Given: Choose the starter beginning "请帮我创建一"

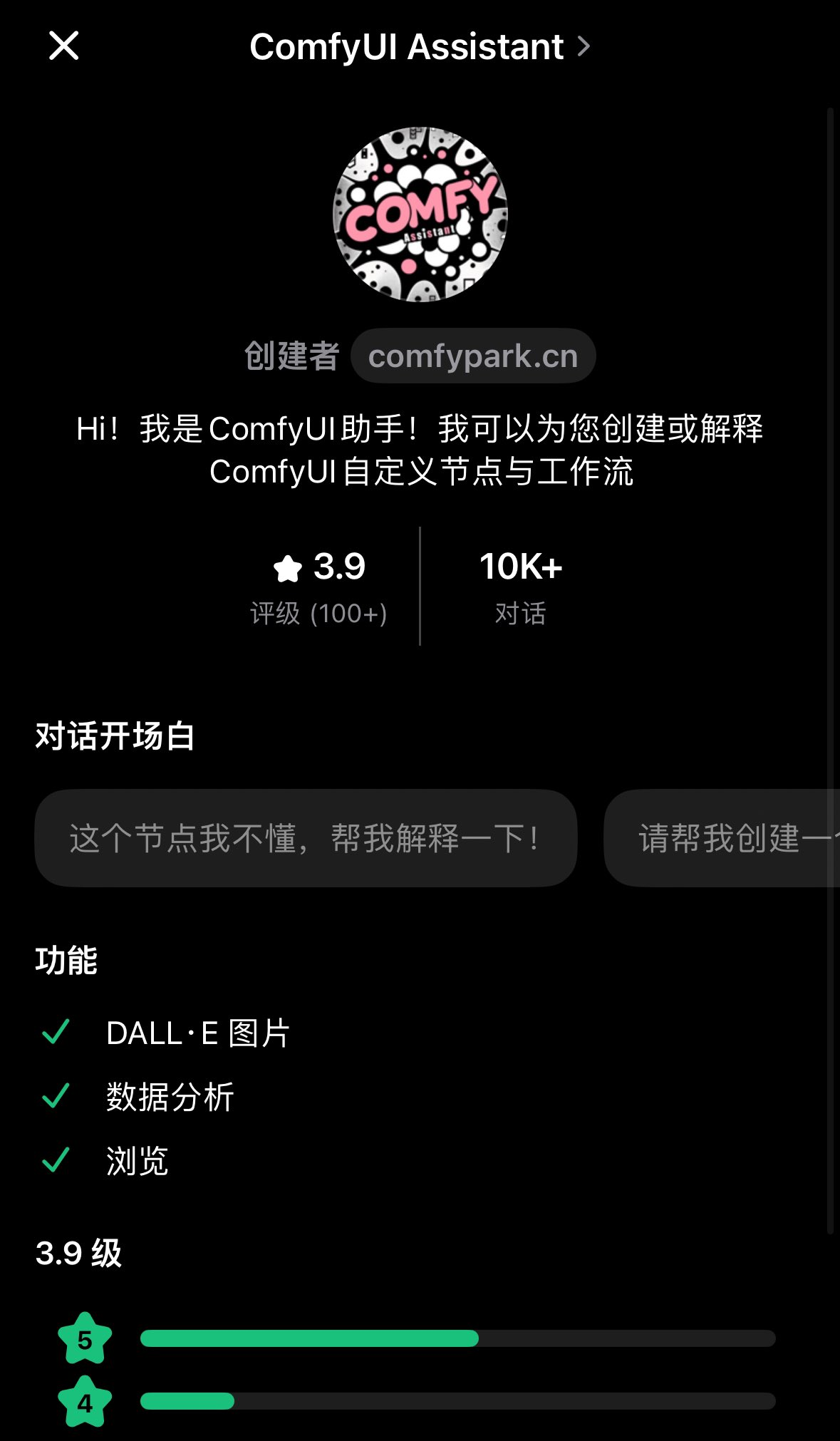Looking at the screenshot, I should pyautogui.click(x=722, y=837).
